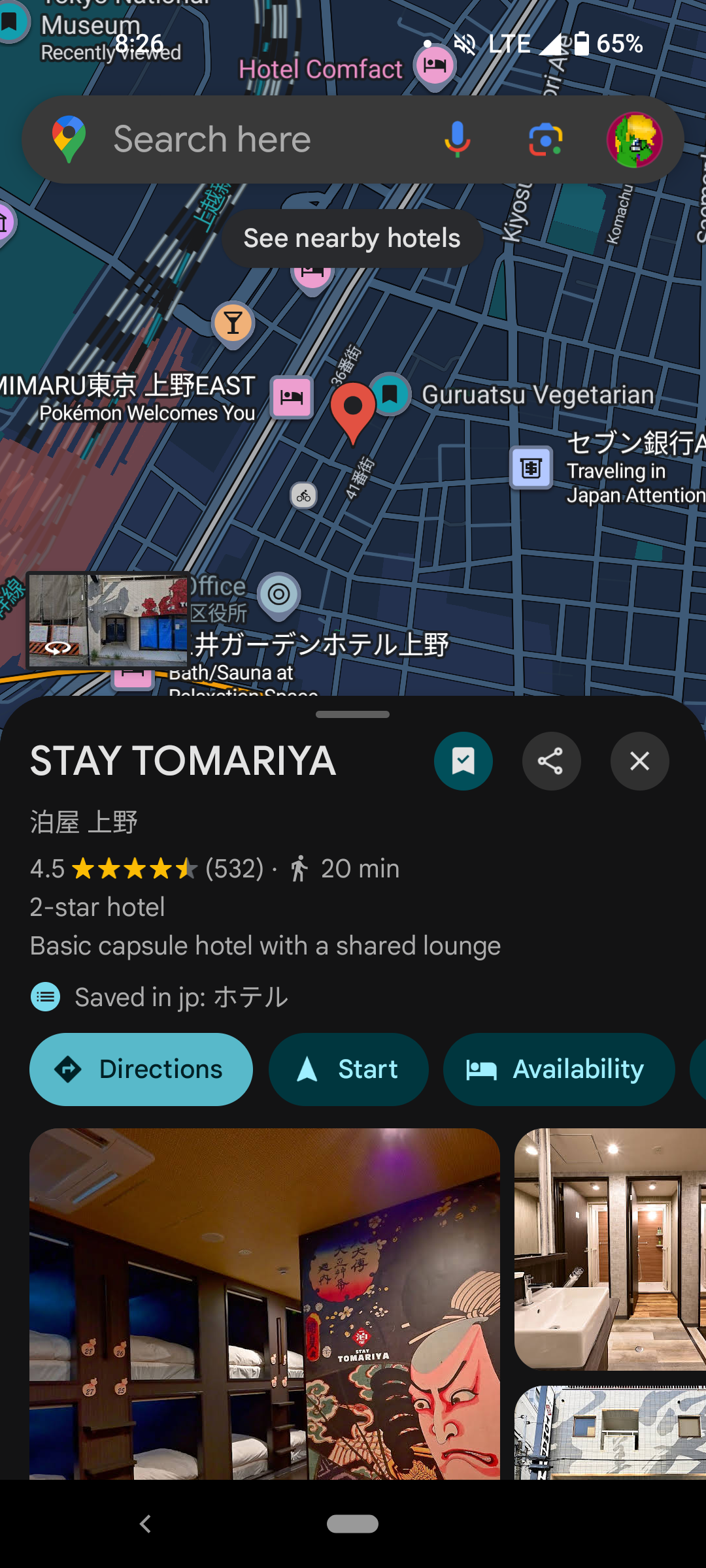This screenshot has width=706, height=1568.
Task: Toggle saved bookmark for STAY TOMARIYA
Action: 463,761
